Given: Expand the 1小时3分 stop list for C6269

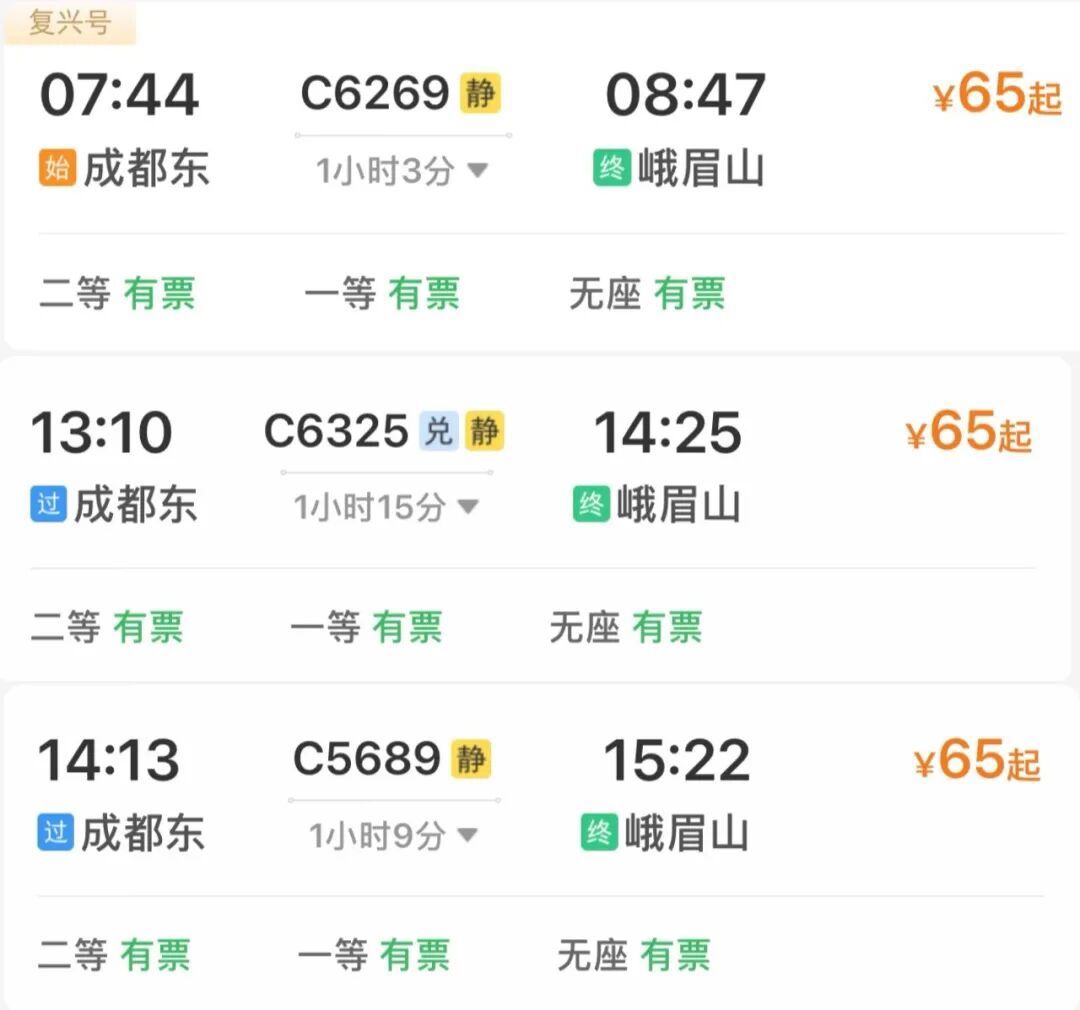Looking at the screenshot, I should point(402,170).
